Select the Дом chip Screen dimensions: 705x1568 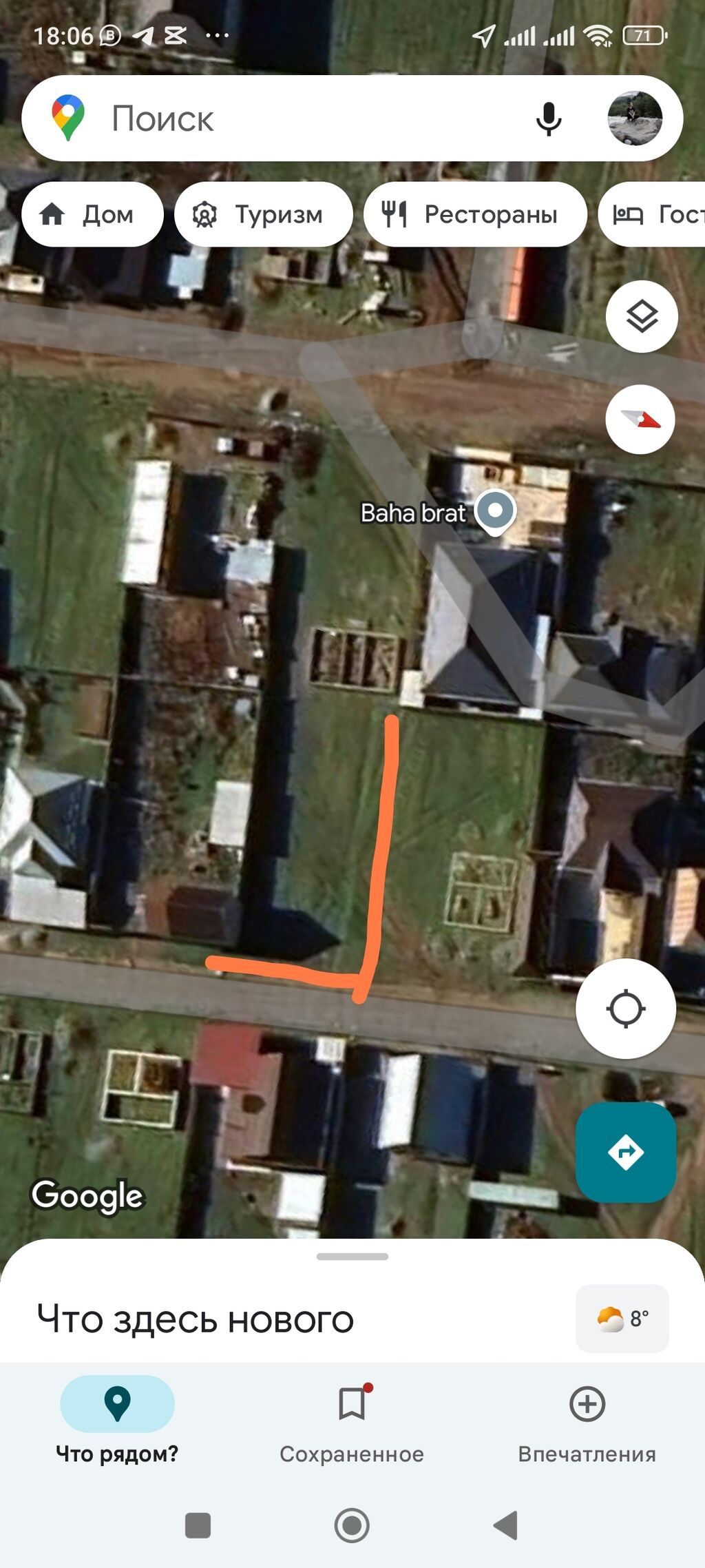pyautogui.click(x=92, y=214)
